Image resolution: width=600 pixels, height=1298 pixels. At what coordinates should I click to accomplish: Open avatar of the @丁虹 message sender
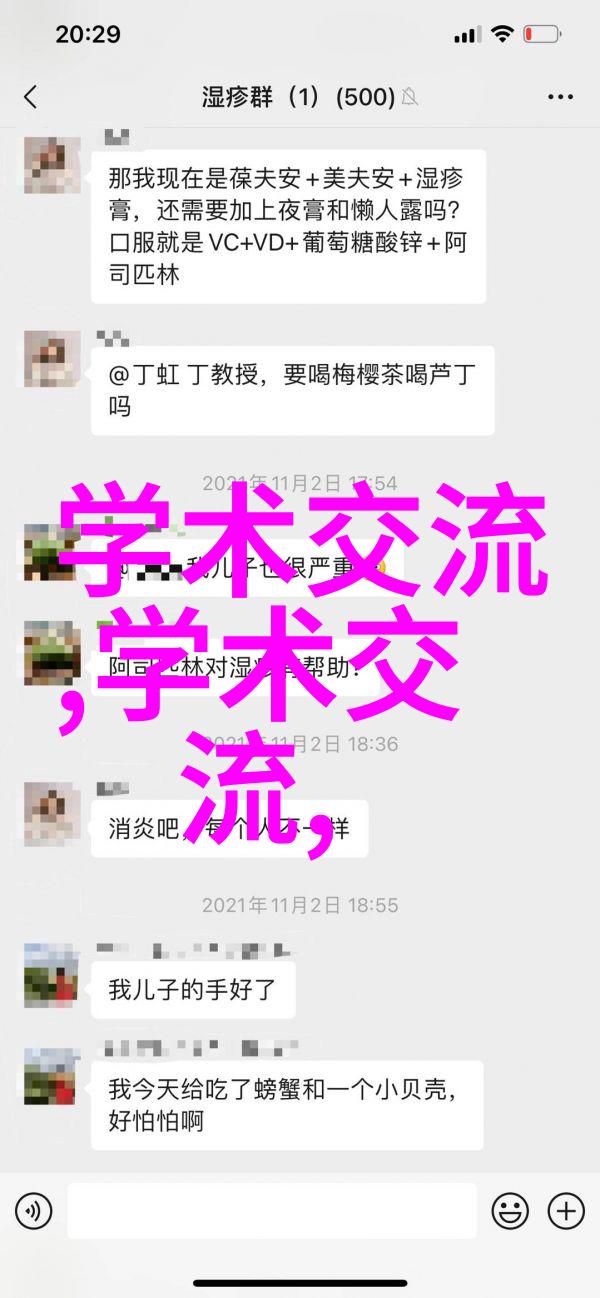coord(51,358)
